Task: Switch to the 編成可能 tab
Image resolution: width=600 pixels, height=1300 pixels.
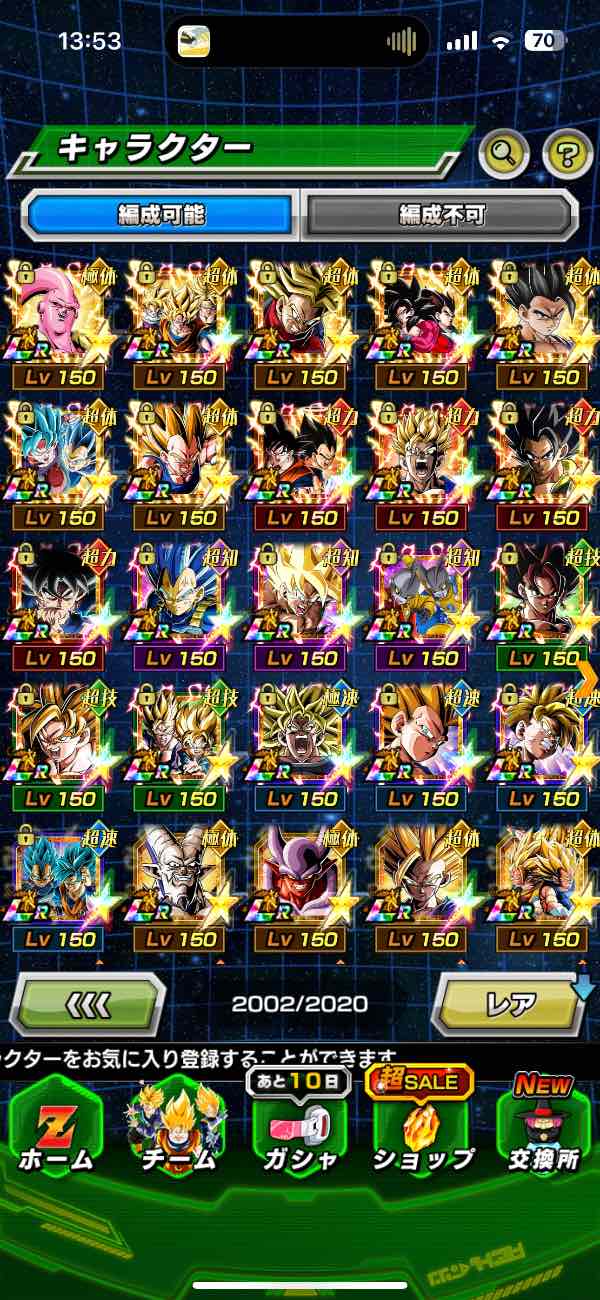Action: tap(160, 213)
